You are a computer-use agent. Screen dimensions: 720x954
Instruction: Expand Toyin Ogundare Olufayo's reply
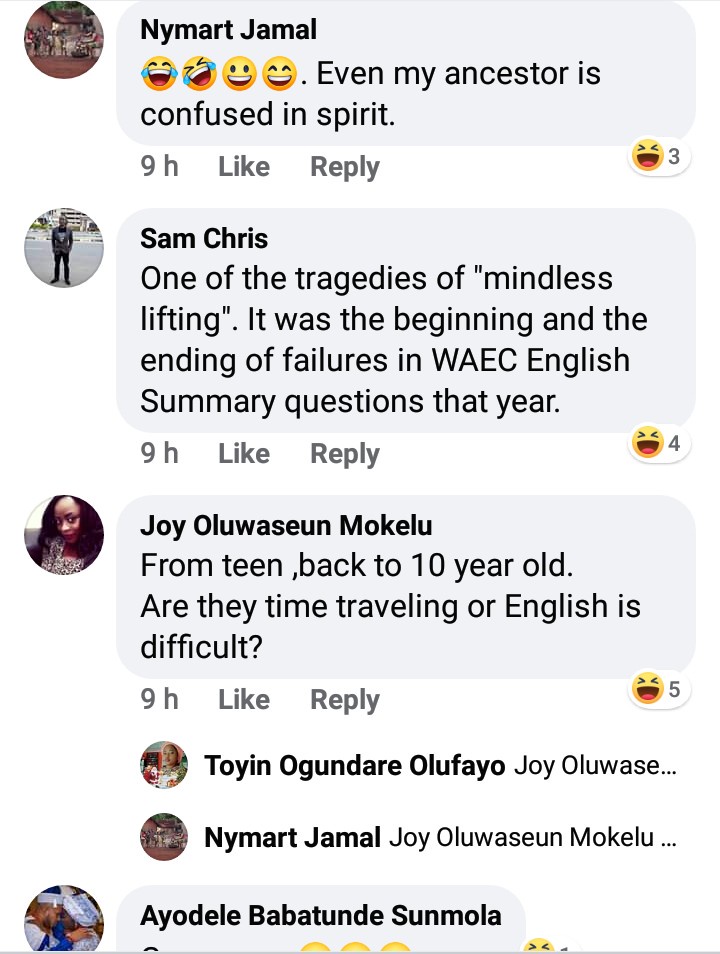click(x=432, y=767)
